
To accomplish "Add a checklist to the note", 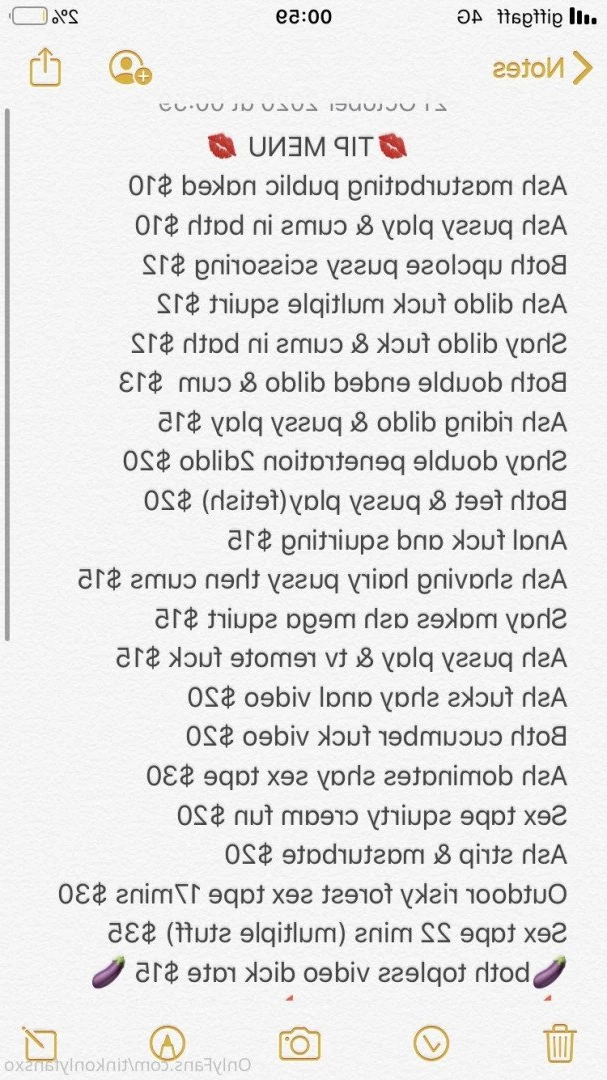I will [431, 1044].
